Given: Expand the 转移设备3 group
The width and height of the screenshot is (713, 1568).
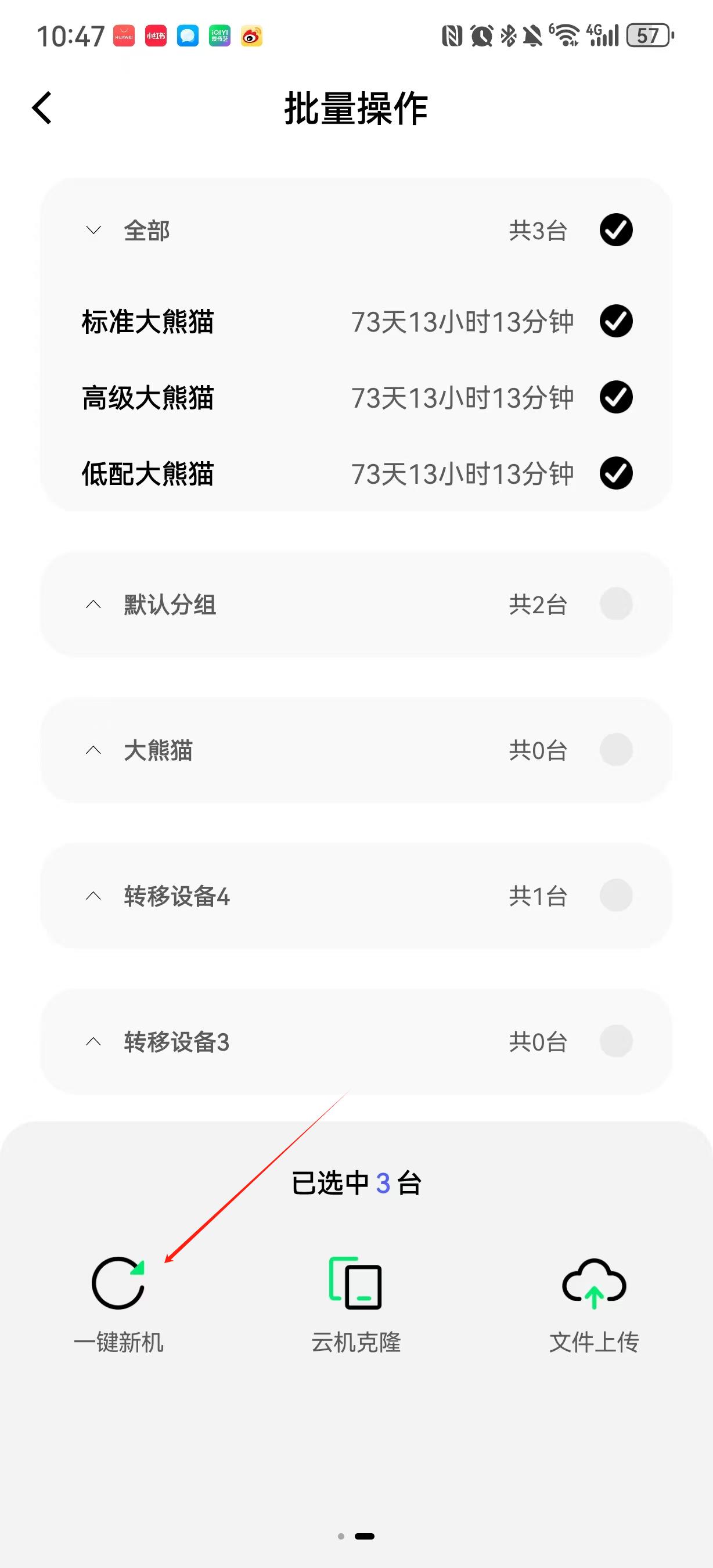Looking at the screenshot, I should [93, 1041].
